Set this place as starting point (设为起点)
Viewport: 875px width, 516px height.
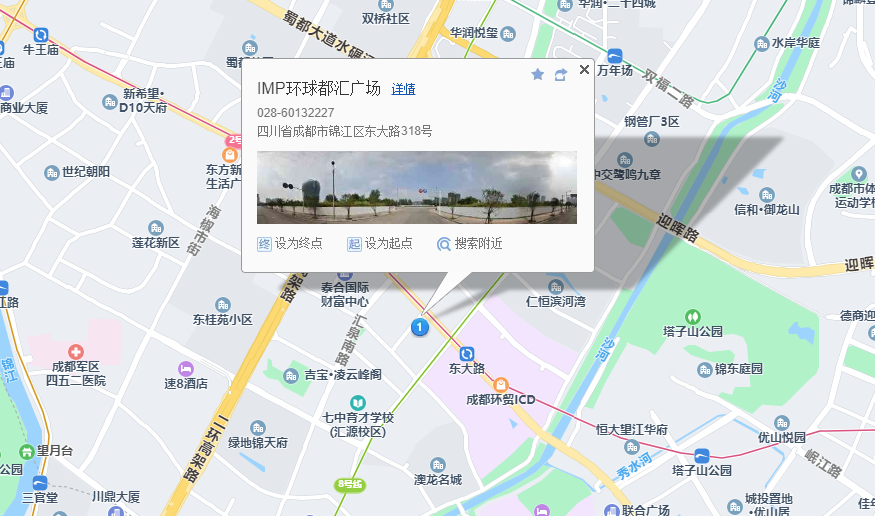[379, 243]
